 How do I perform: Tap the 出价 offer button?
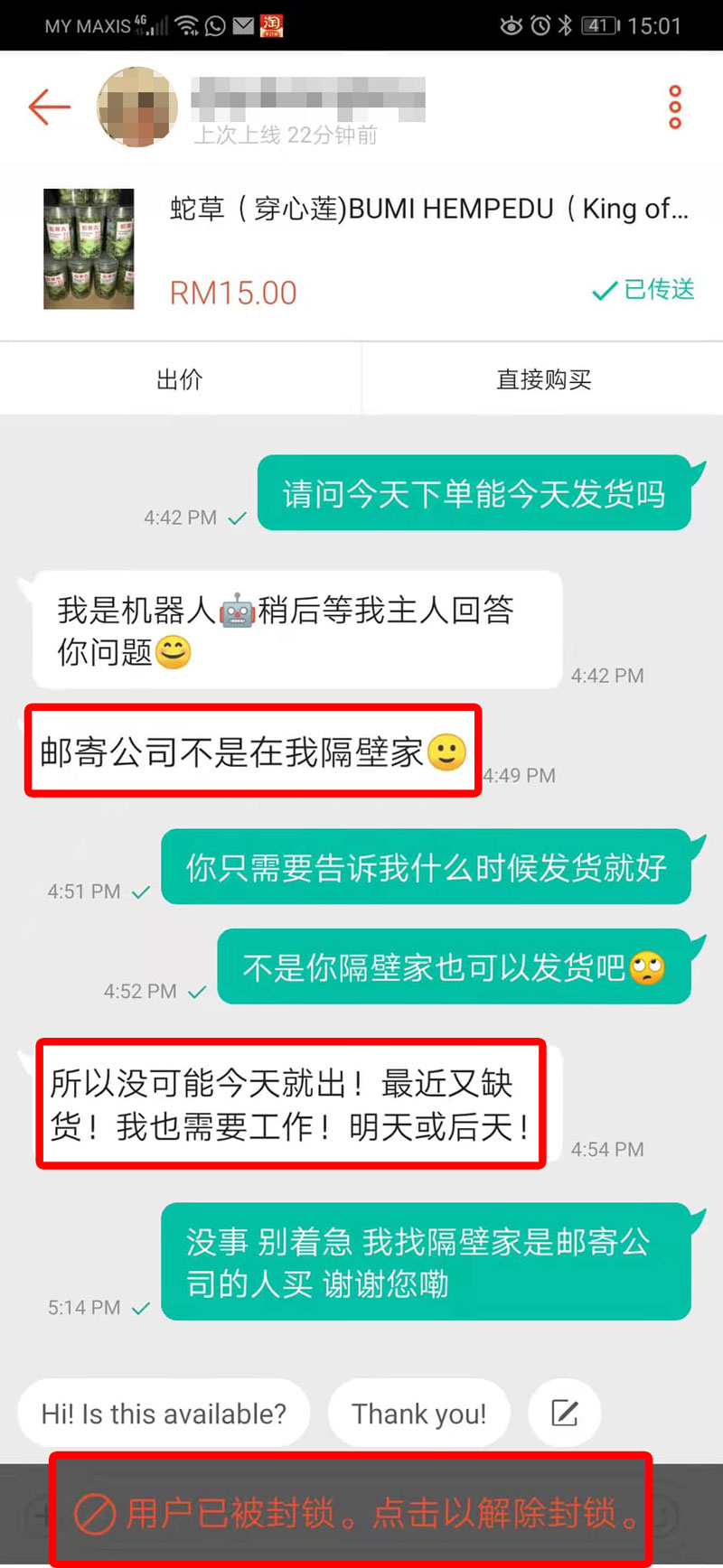(x=180, y=379)
